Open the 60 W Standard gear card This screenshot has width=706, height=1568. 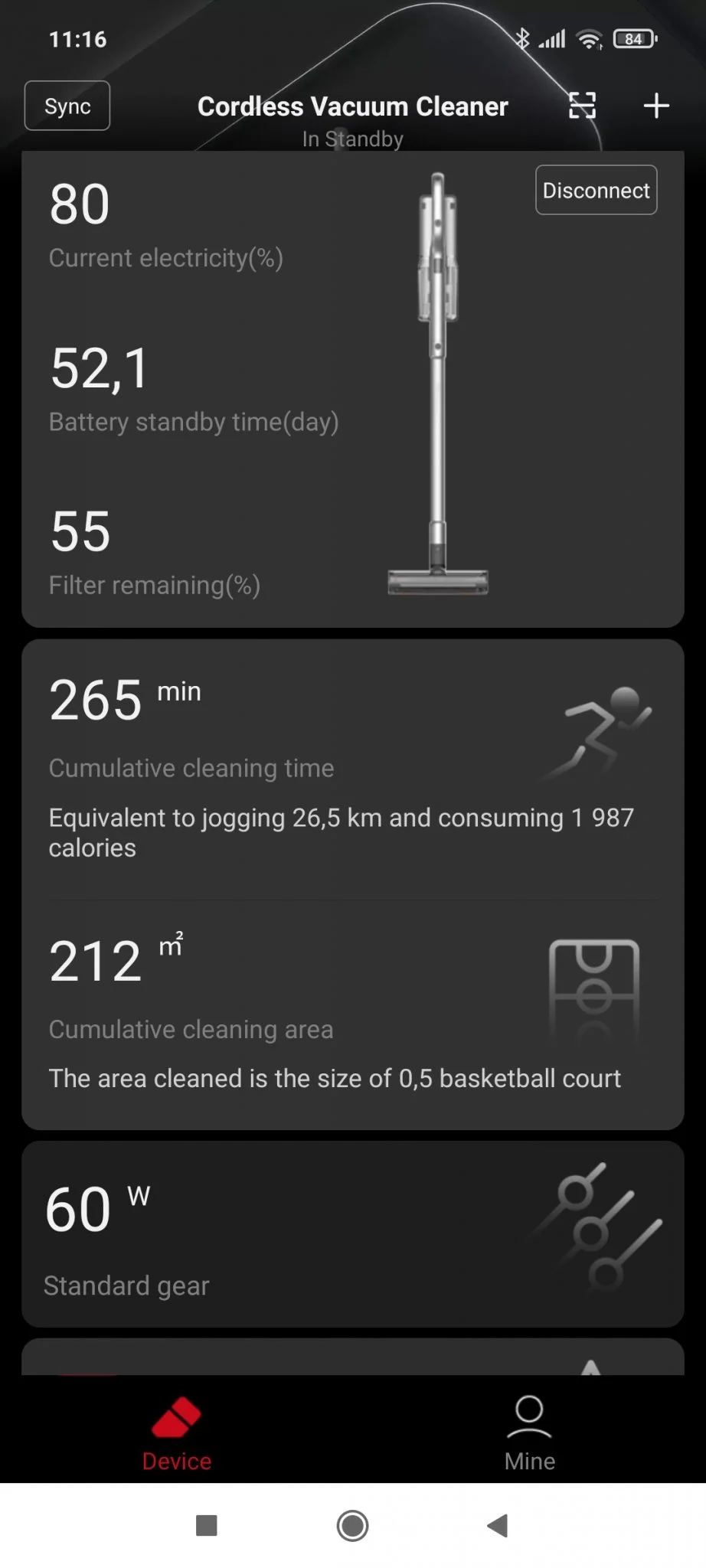352,1233
